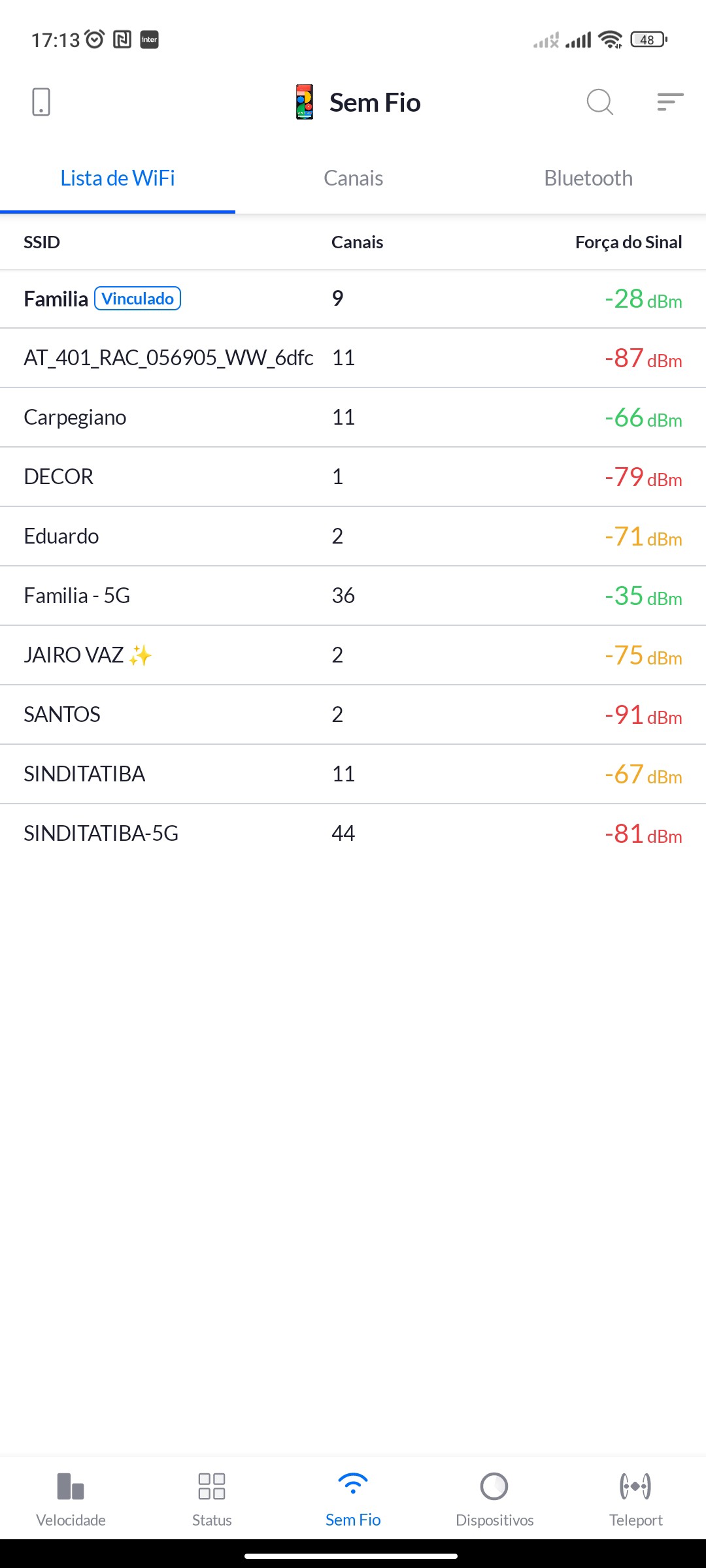This screenshot has width=706, height=1568.
Task: Switch to the Bluetooth tab
Action: (x=588, y=178)
